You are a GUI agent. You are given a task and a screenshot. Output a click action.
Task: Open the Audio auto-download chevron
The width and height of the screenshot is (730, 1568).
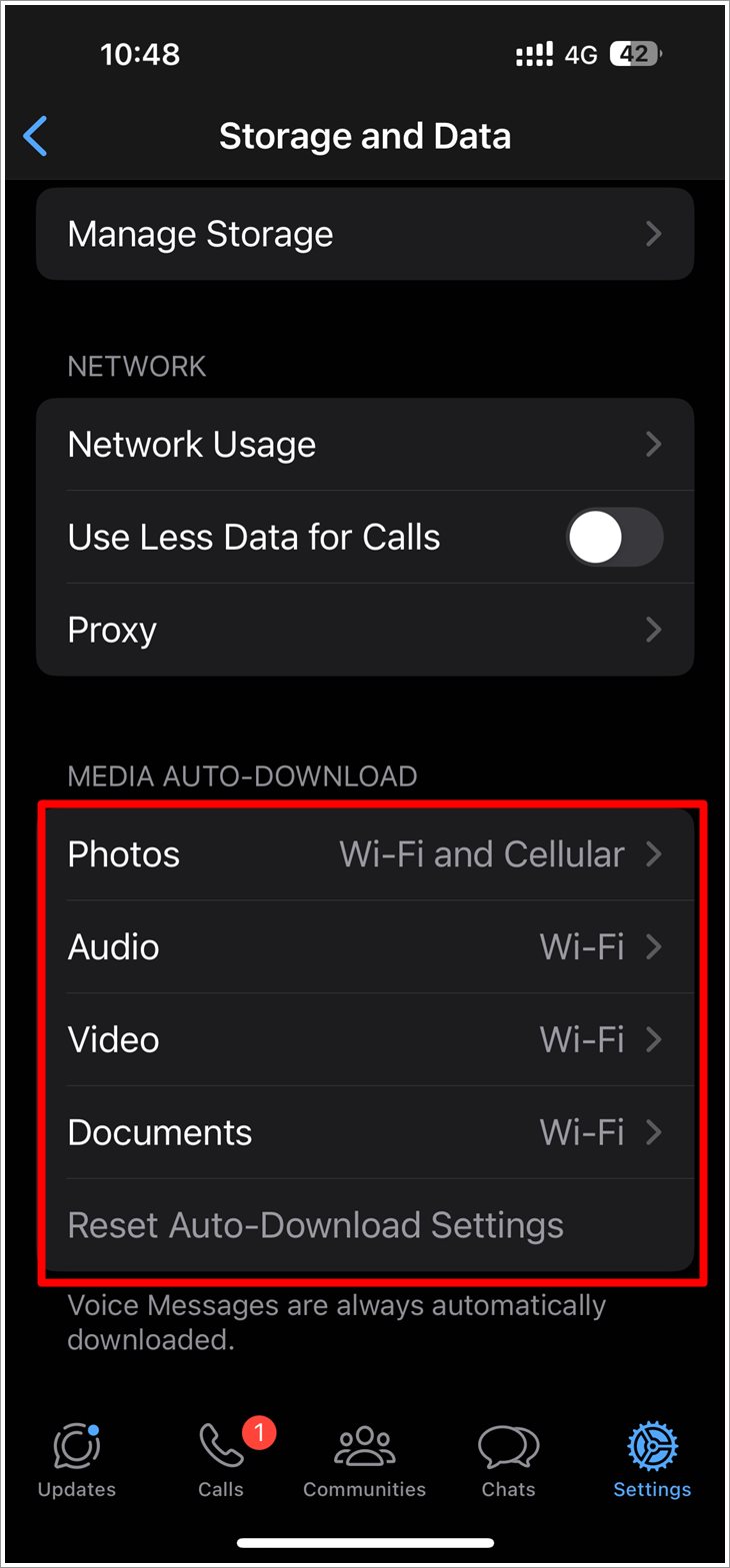pos(655,947)
